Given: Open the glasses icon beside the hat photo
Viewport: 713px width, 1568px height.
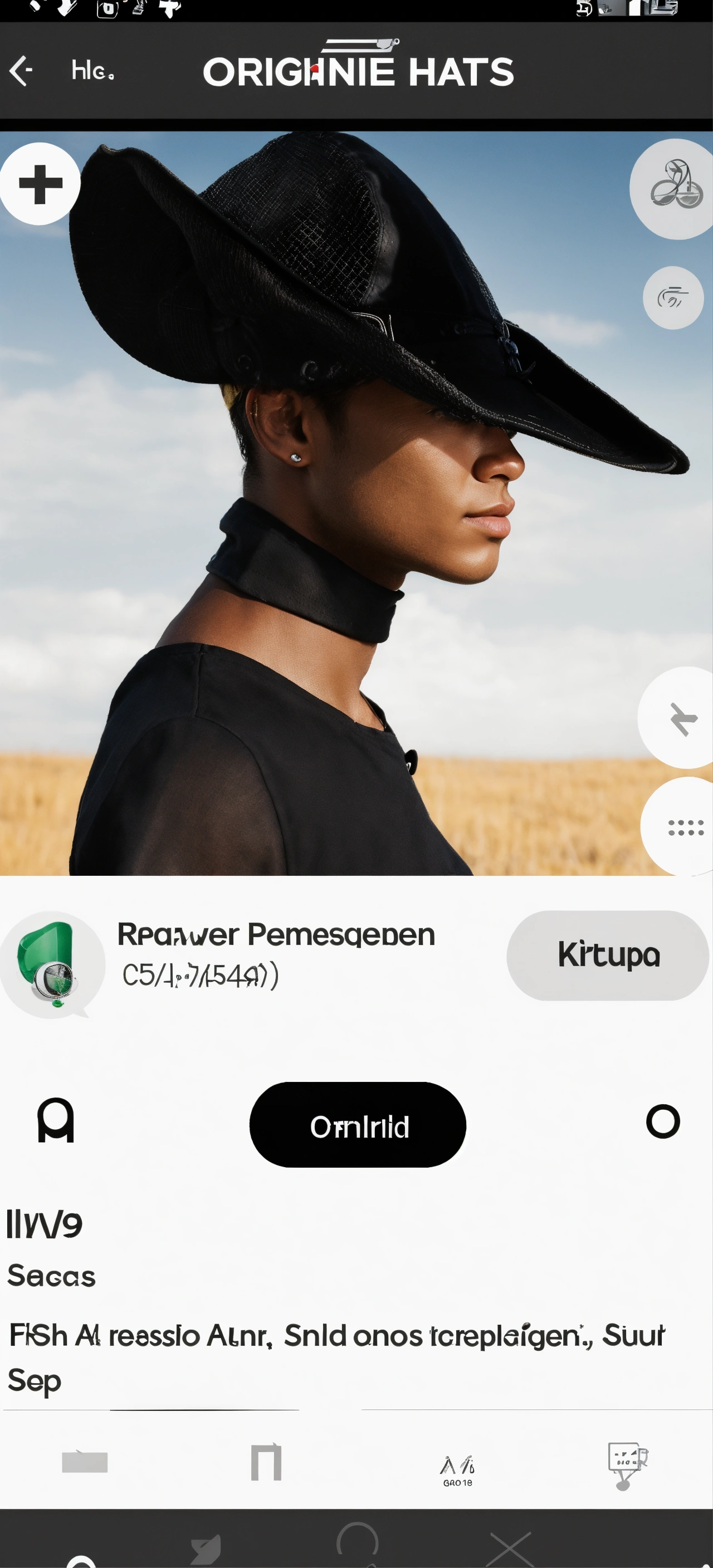Looking at the screenshot, I should (x=675, y=189).
